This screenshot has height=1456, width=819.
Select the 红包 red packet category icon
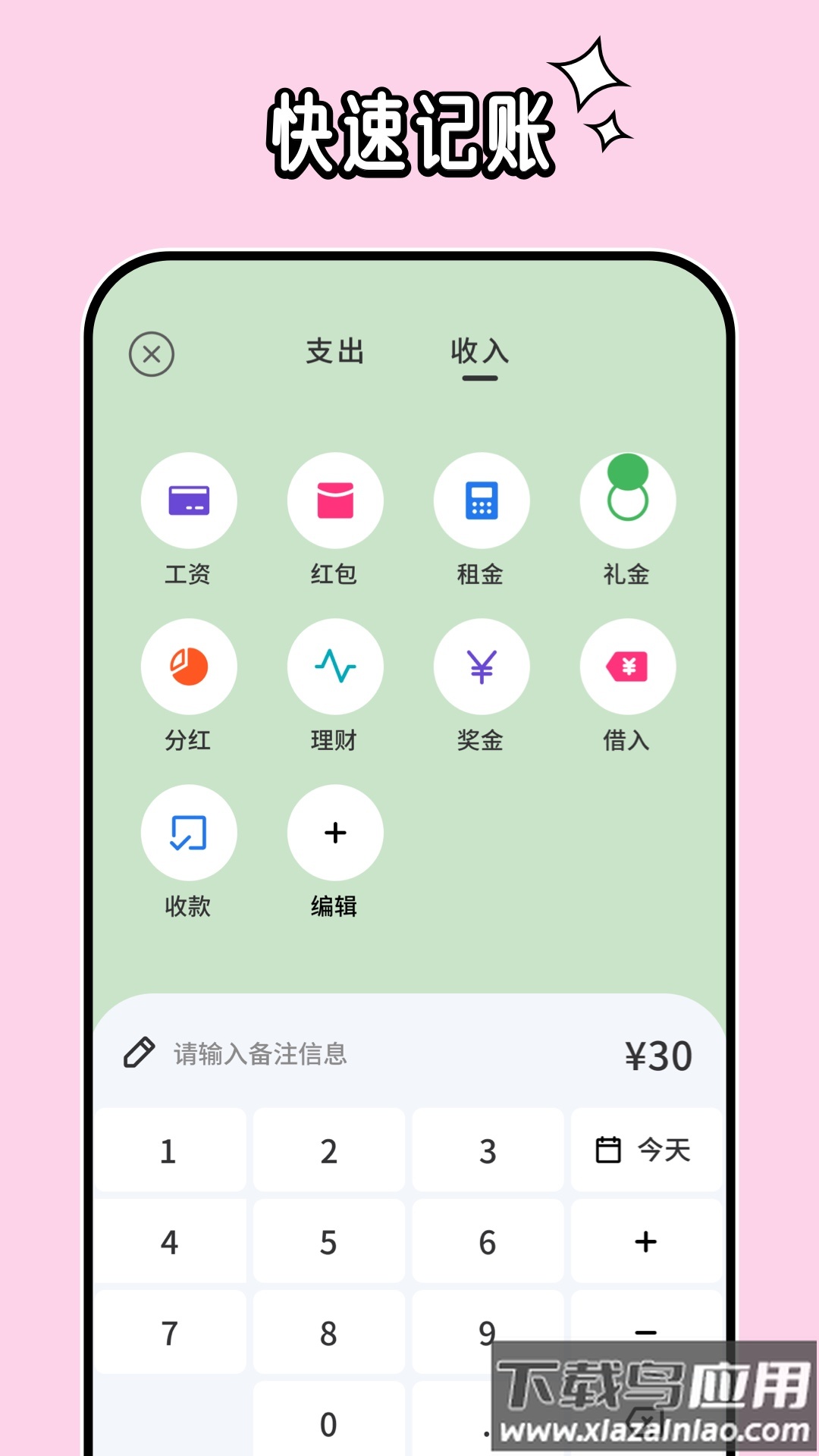click(x=335, y=500)
